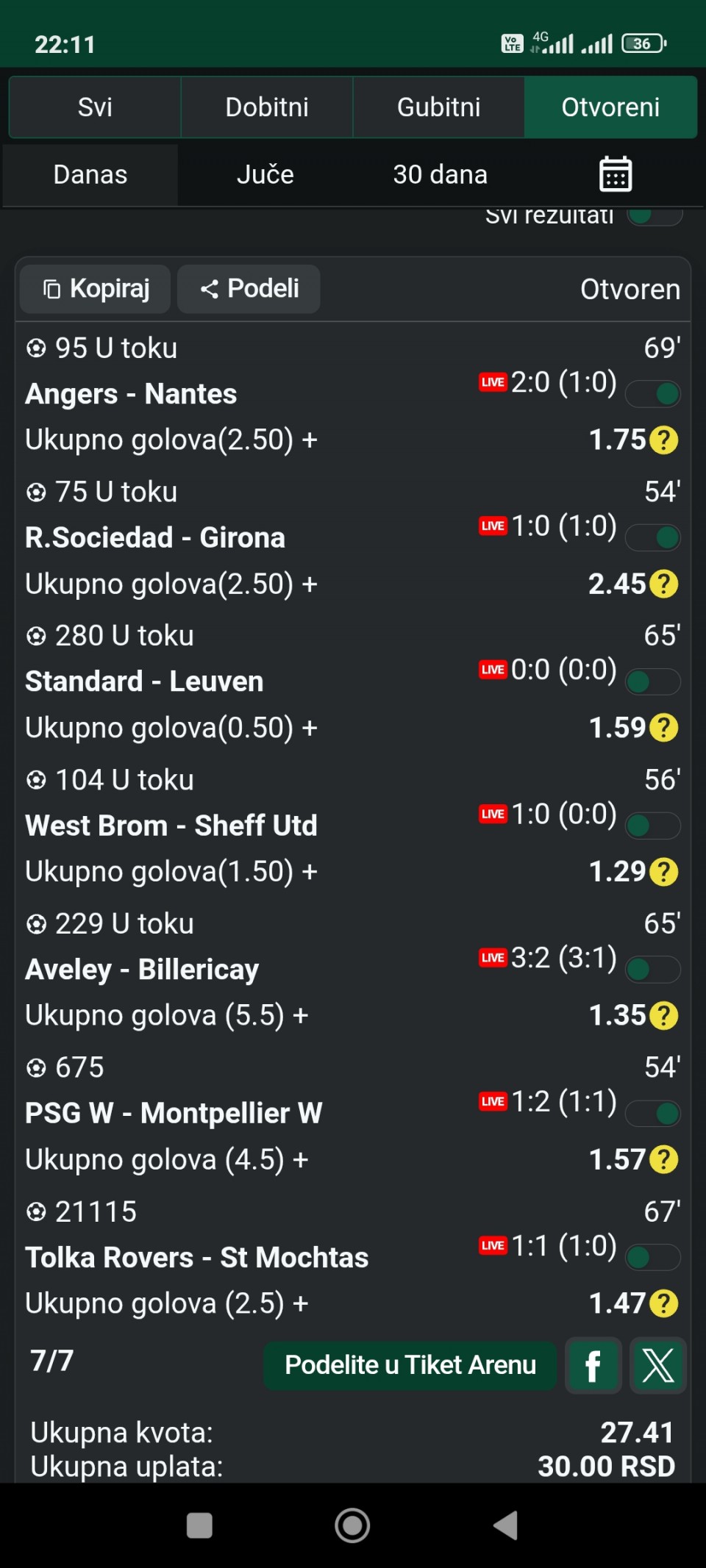The height and width of the screenshot is (1568, 706).
Task: Share the ticket with Podeli
Action: [x=249, y=289]
